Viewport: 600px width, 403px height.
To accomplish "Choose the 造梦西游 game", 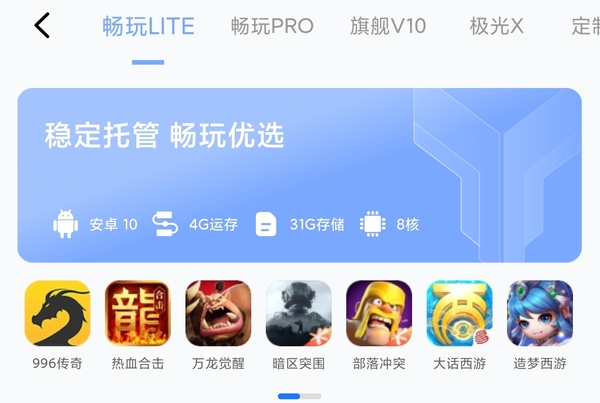I will point(540,313).
